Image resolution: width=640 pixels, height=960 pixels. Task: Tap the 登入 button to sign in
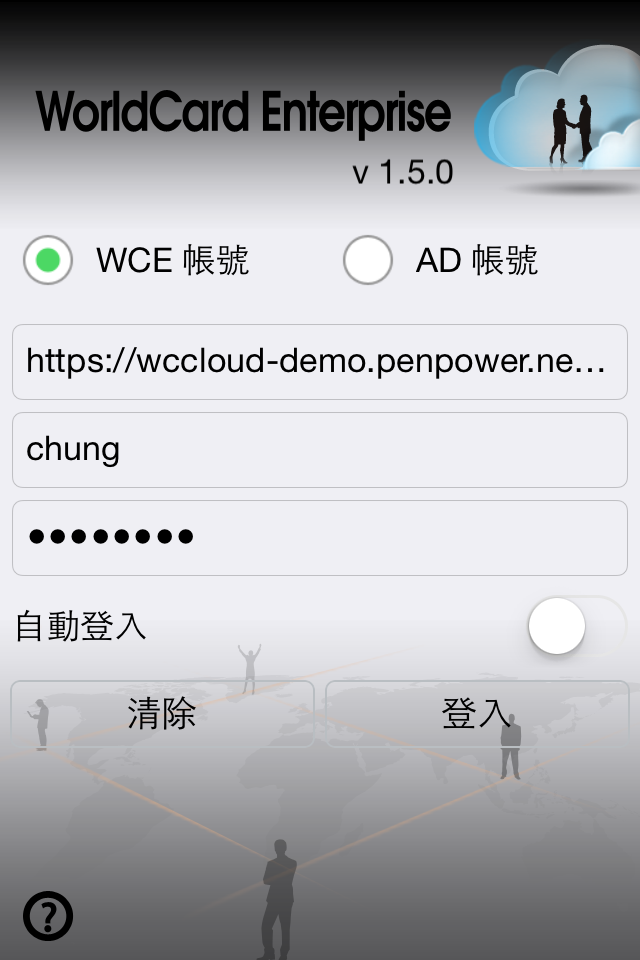coord(477,714)
